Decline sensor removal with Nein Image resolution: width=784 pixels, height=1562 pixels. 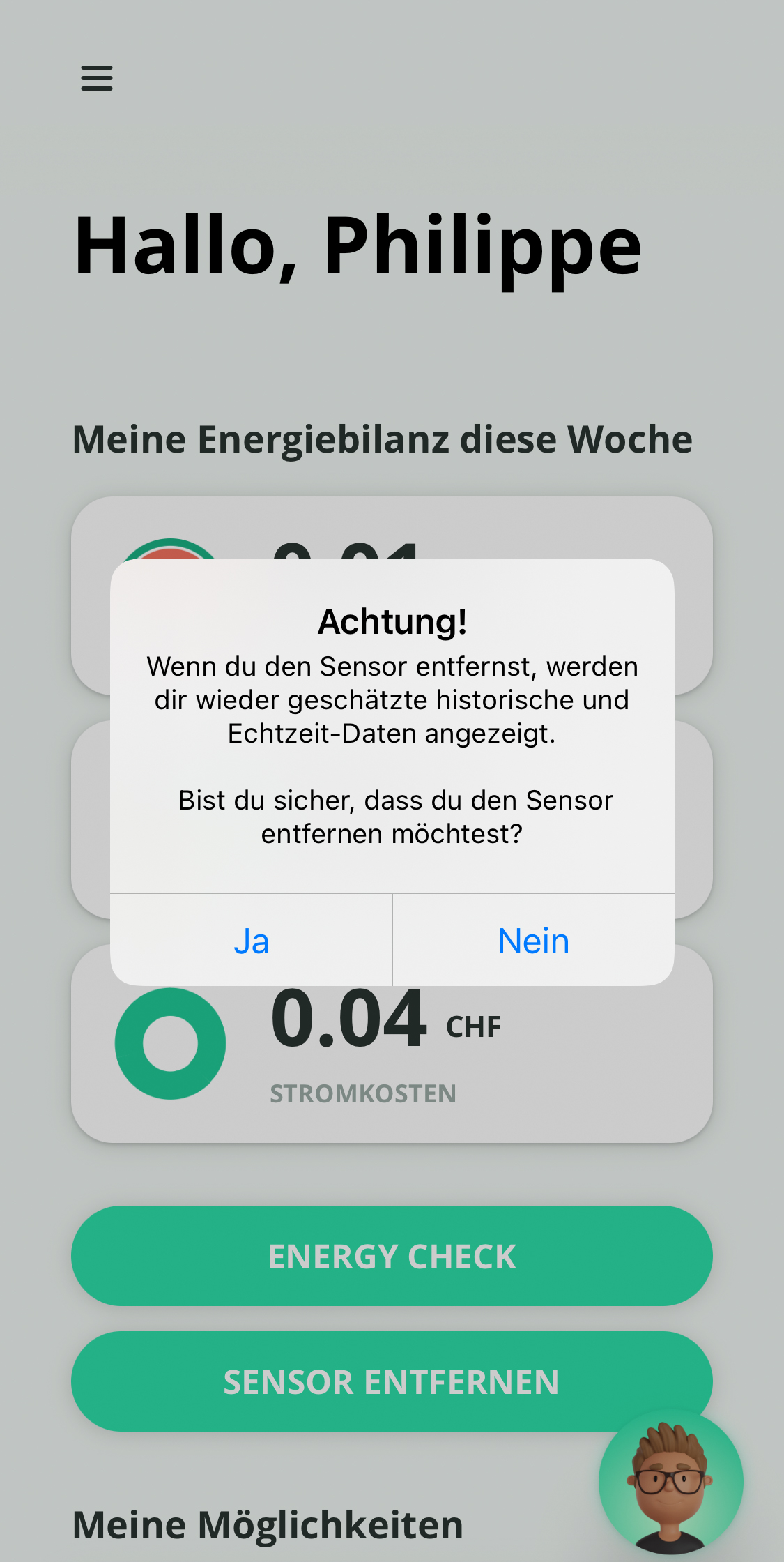point(533,941)
